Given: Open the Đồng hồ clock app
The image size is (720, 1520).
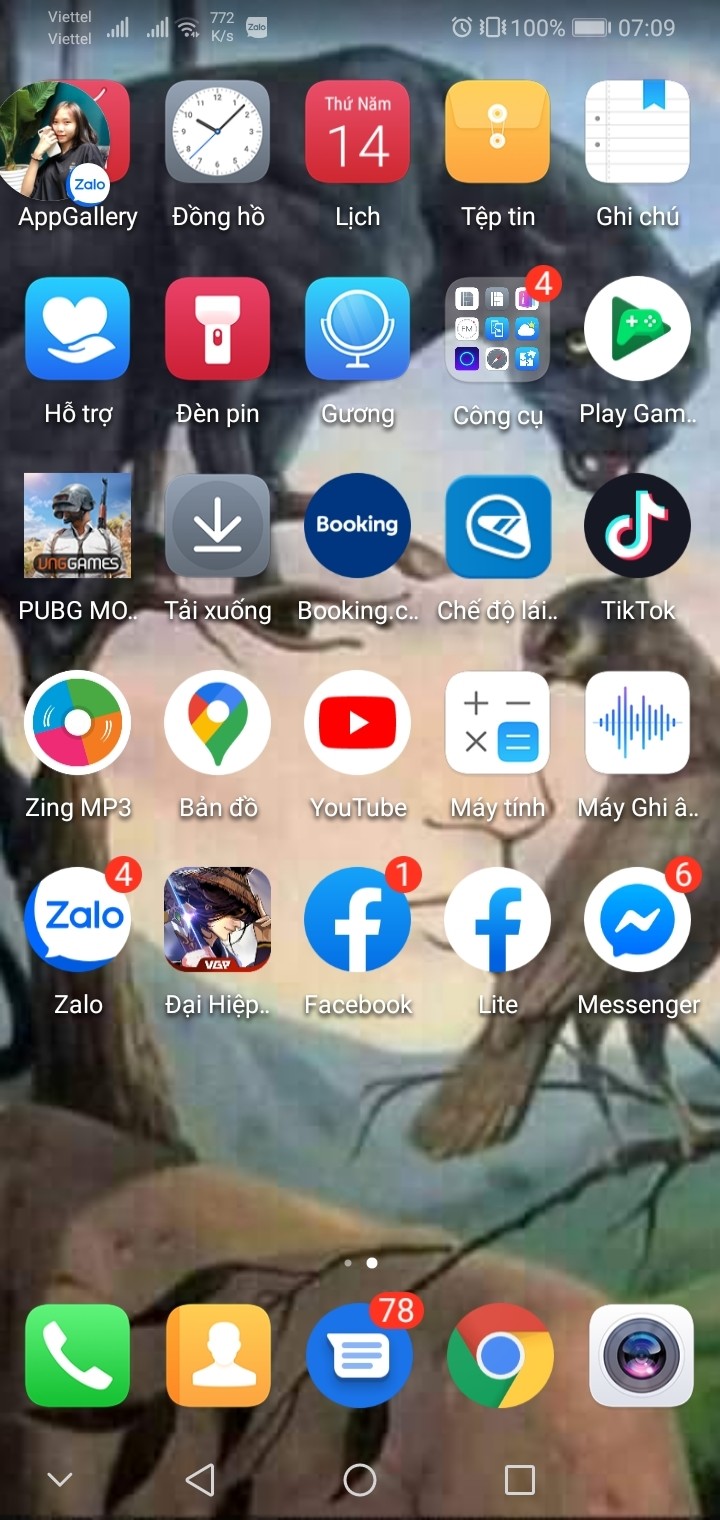Looking at the screenshot, I should tap(217, 132).
